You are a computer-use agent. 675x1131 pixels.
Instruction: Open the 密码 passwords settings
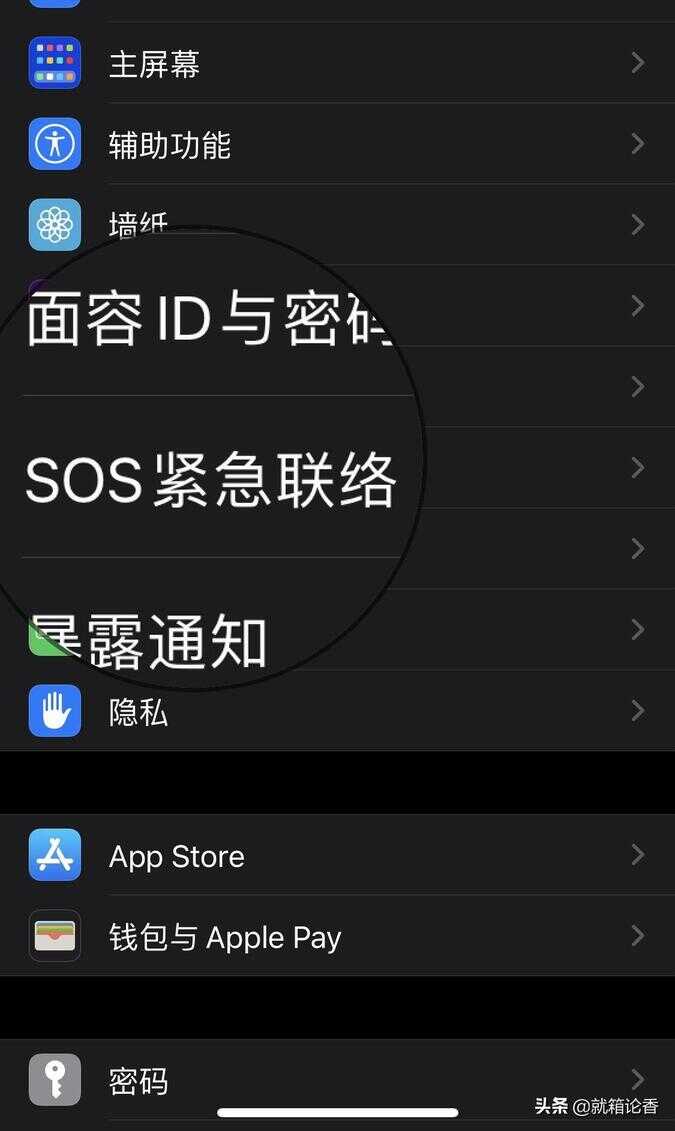point(338,1080)
